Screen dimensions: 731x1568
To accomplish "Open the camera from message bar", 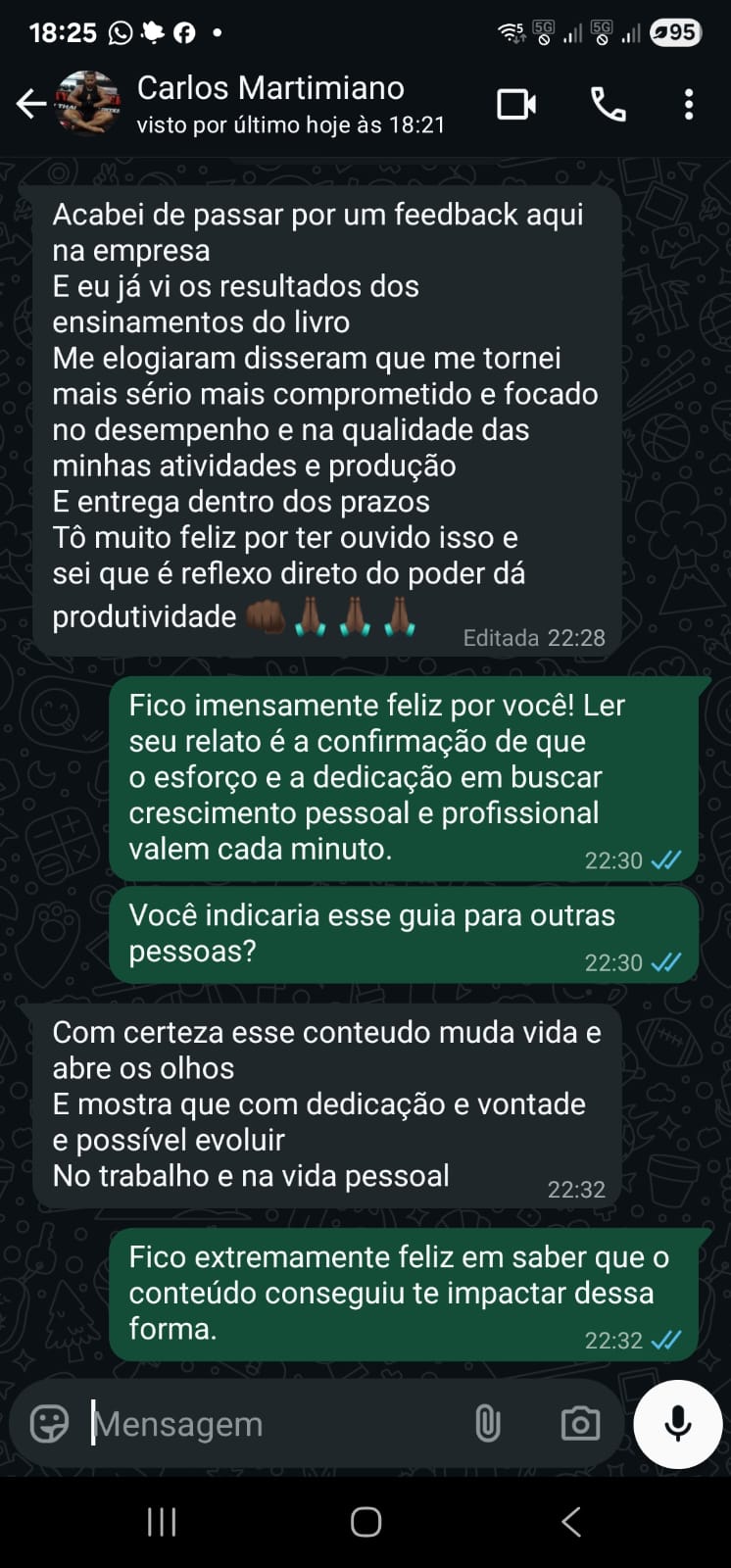I will click(580, 1423).
